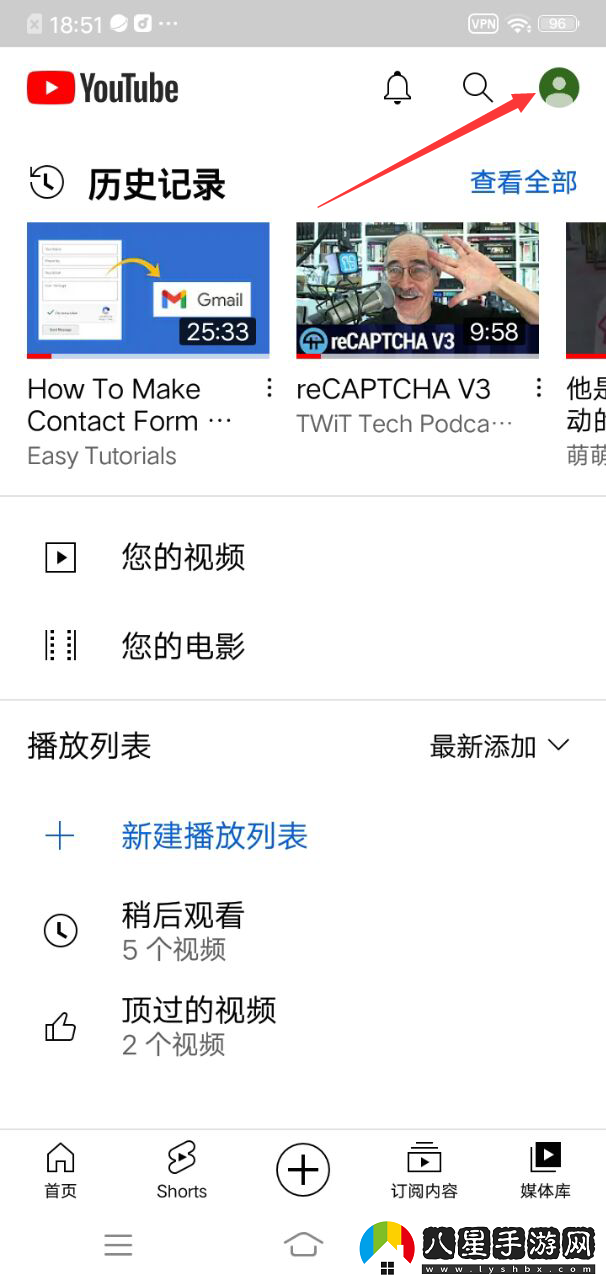Image resolution: width=606 pixels, height=1280 pixels.
Task: Go to the phone home screen
Action: [303, 1244]
